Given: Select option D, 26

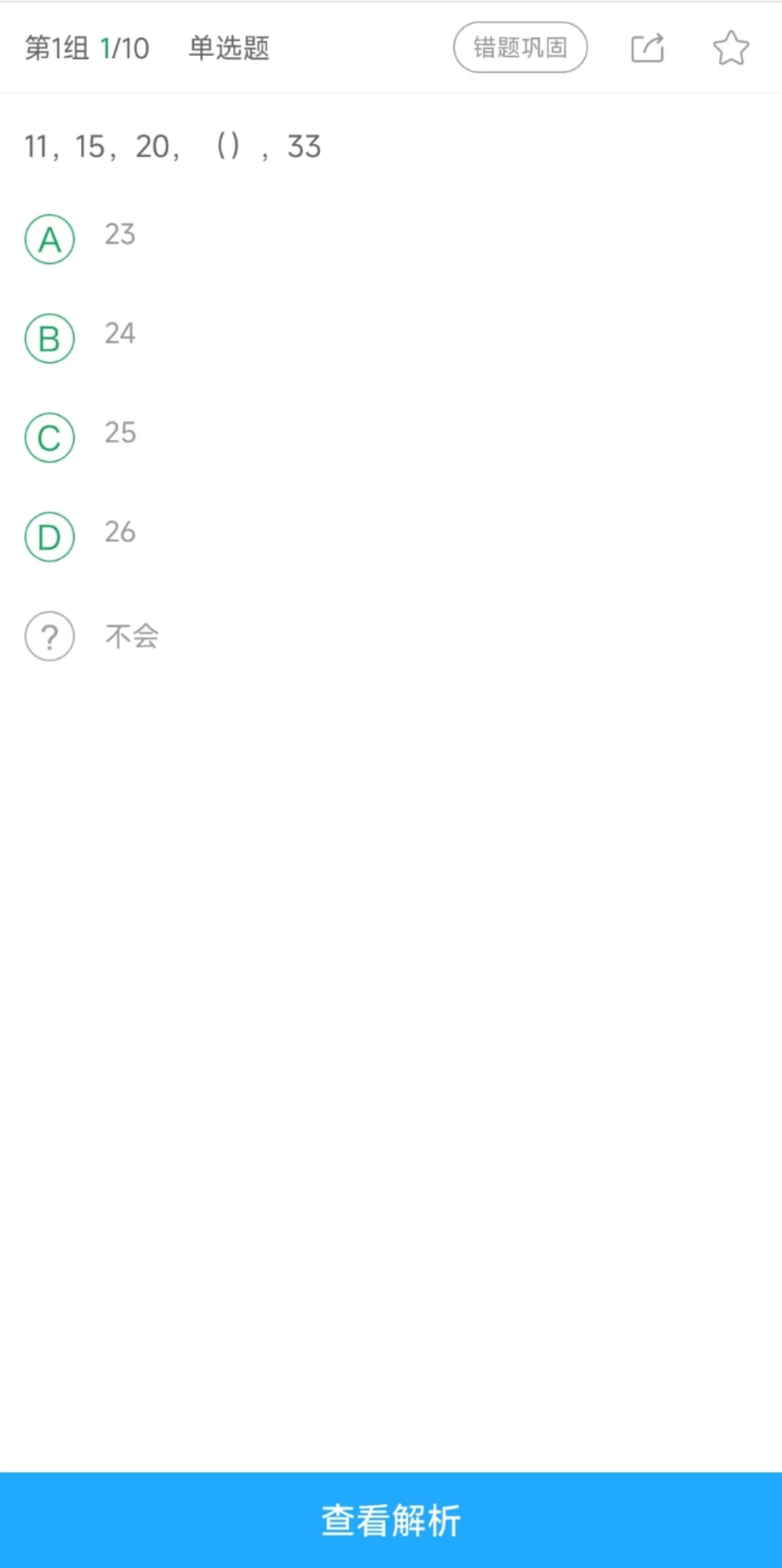Looking at the screenshot, I should pos(50,537).
